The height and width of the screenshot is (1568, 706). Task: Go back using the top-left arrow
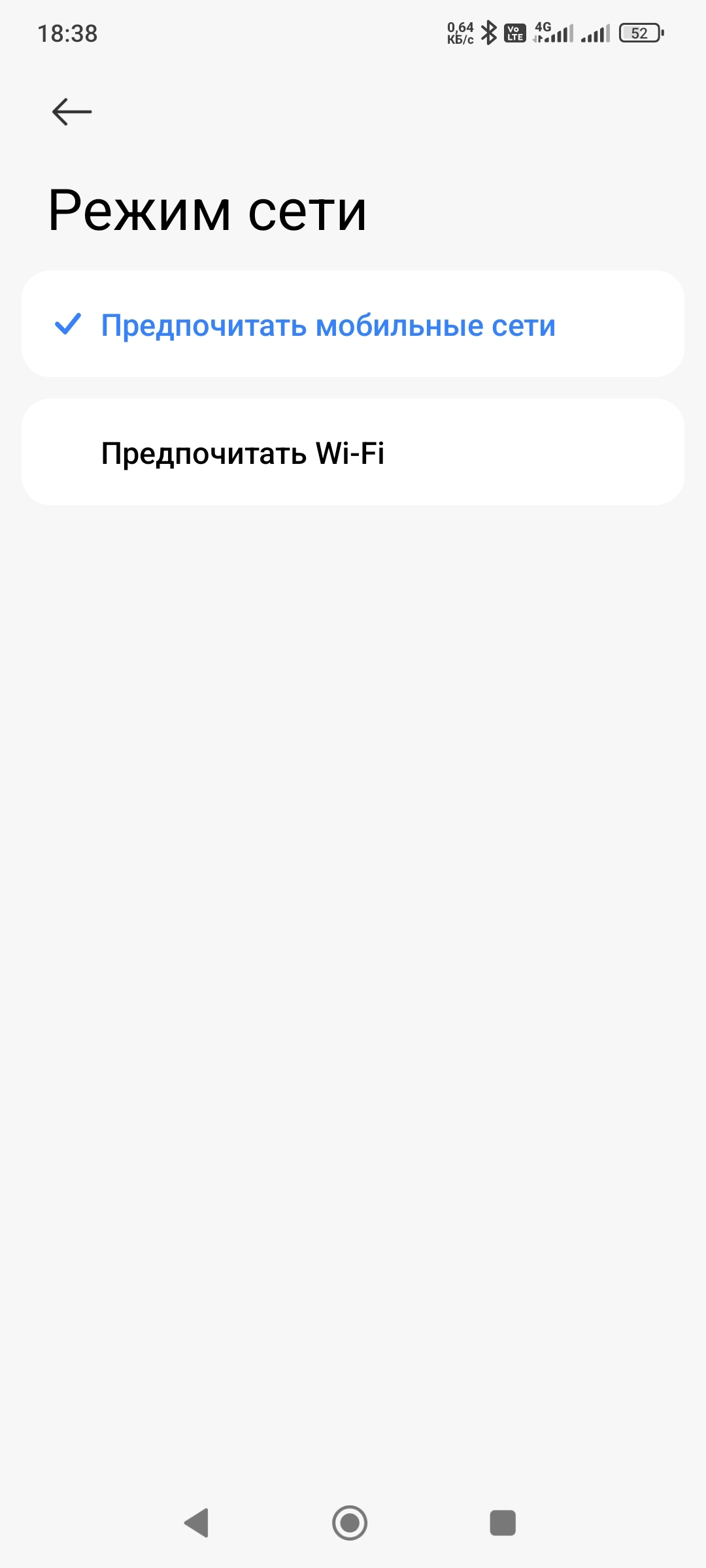(72, 112)
